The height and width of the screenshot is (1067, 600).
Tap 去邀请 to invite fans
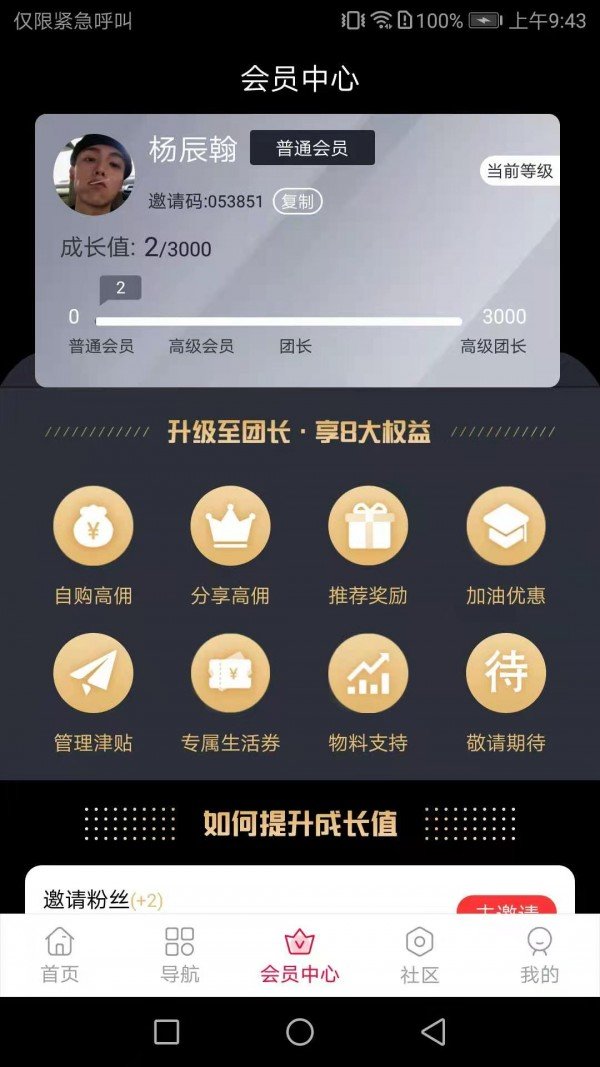pos(506,906)
